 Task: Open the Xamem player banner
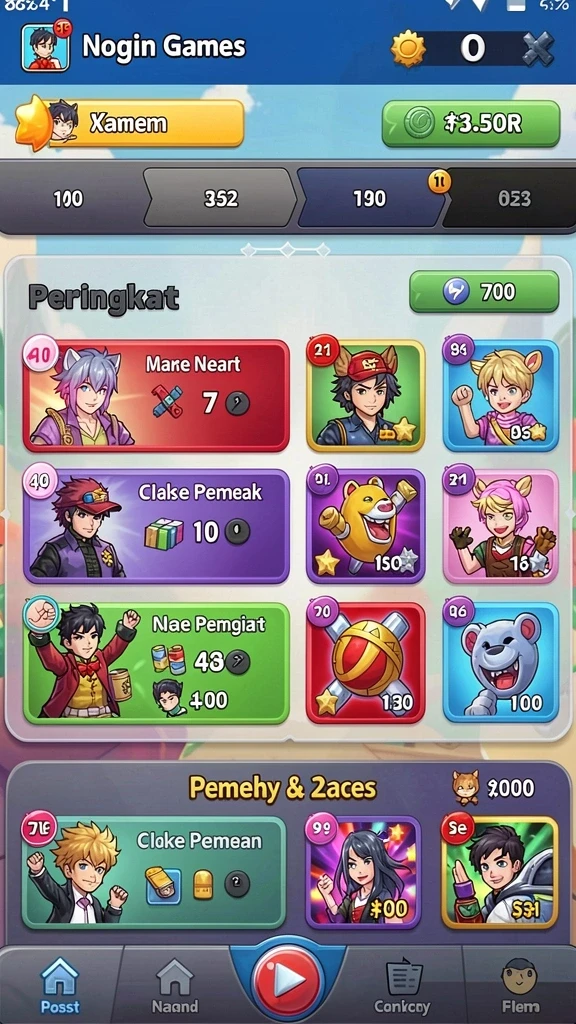coord(130,123)
